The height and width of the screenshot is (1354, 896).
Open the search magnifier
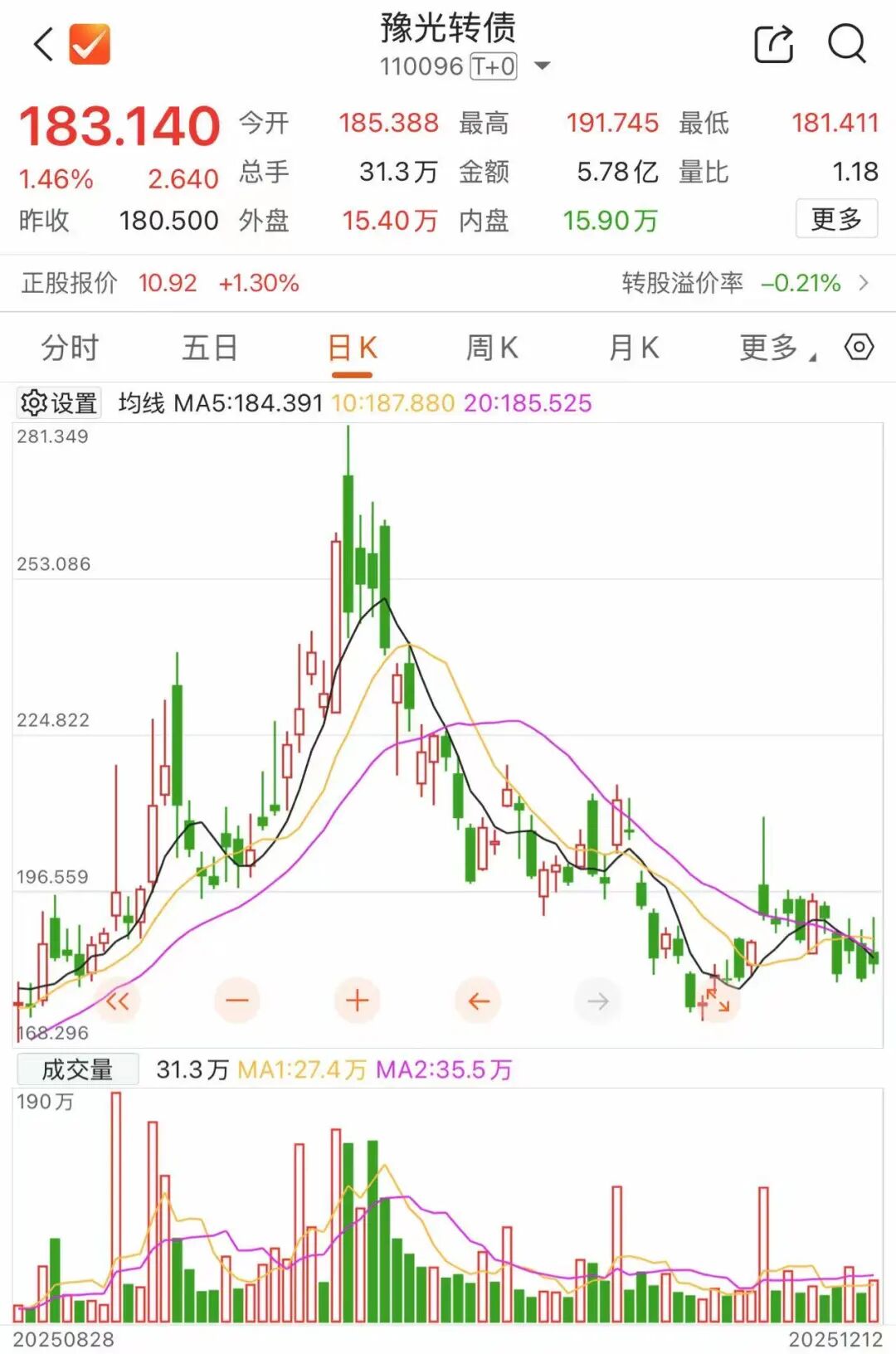(846, 44)
